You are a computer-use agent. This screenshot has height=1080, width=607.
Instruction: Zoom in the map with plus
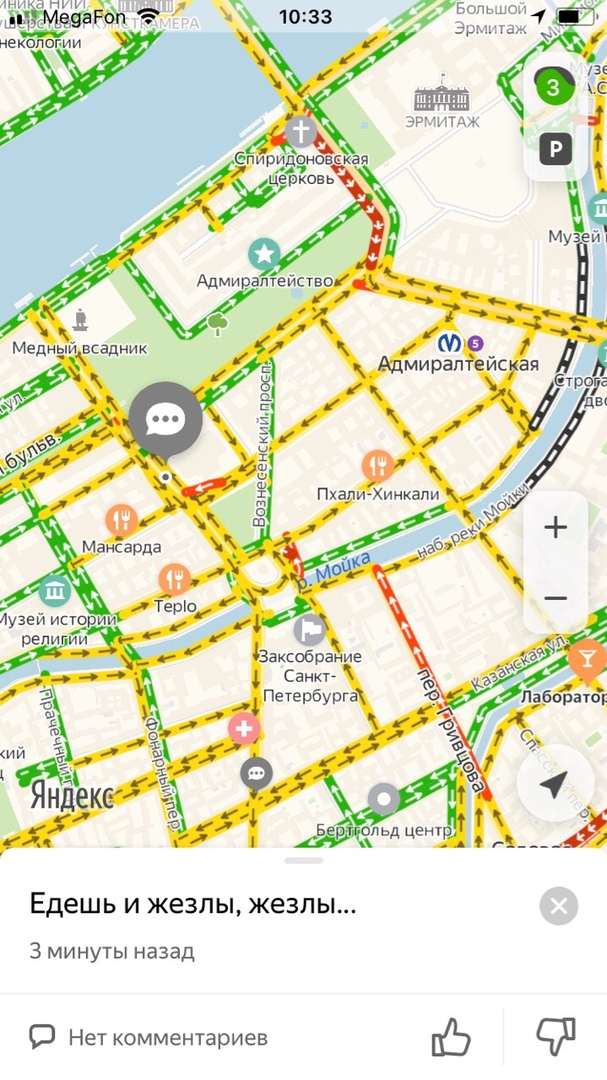555,527
